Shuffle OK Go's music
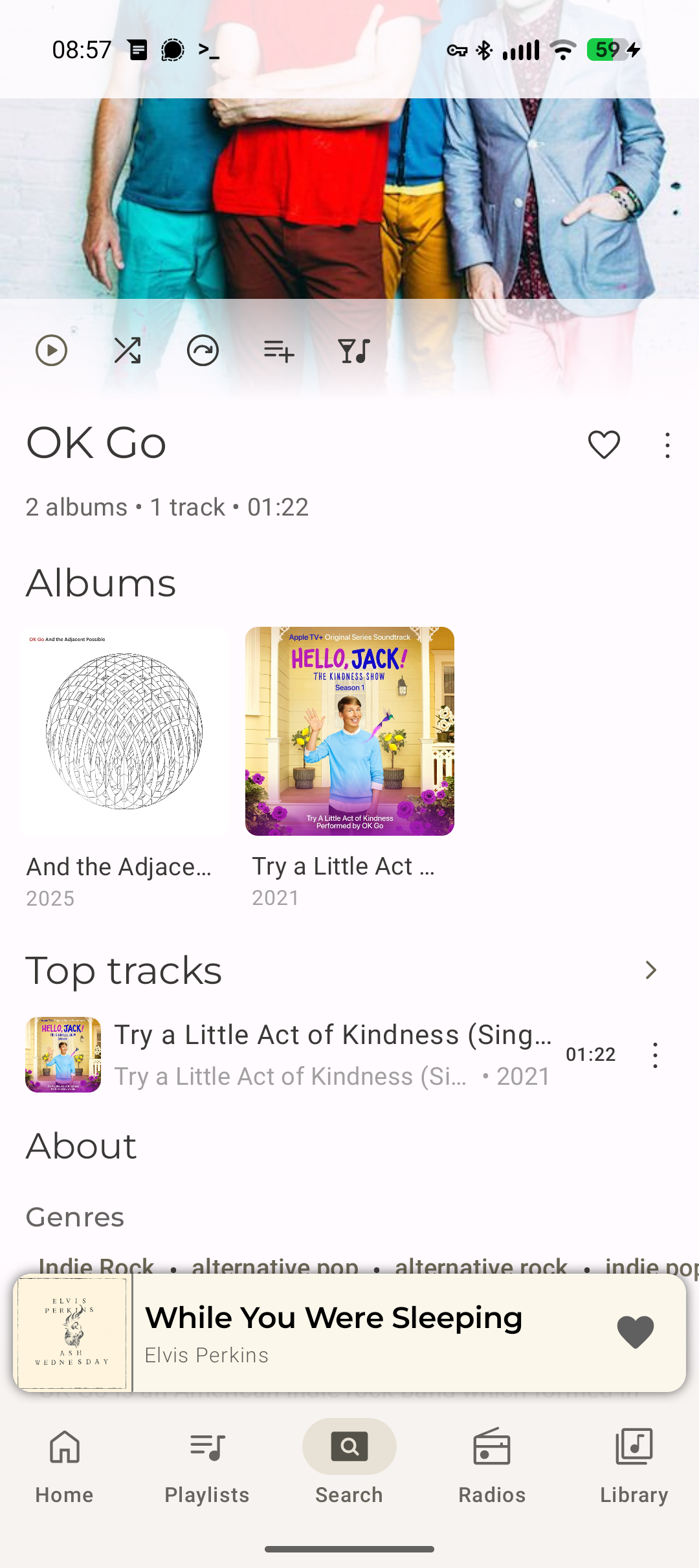Viewport: 699px width, 1568px height. 128,351
